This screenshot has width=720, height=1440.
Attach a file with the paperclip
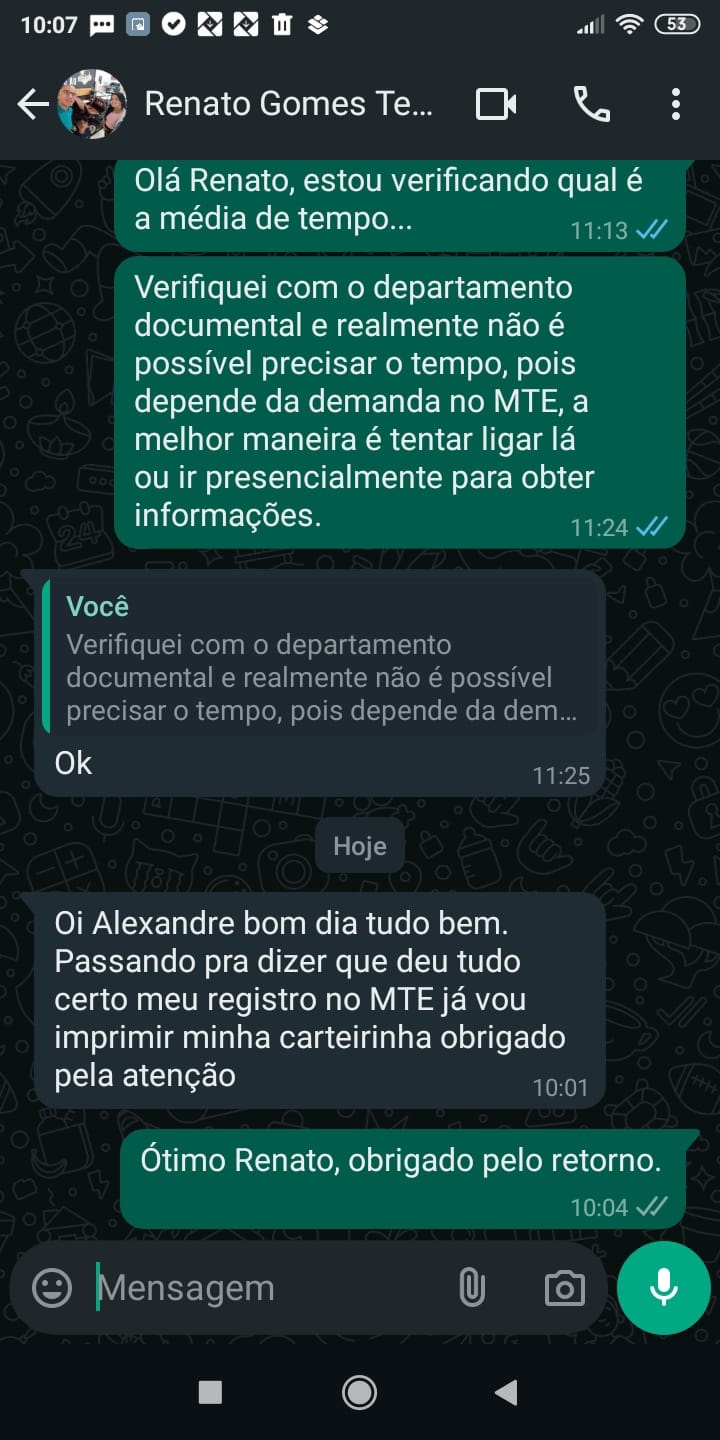pos(471,1288)
